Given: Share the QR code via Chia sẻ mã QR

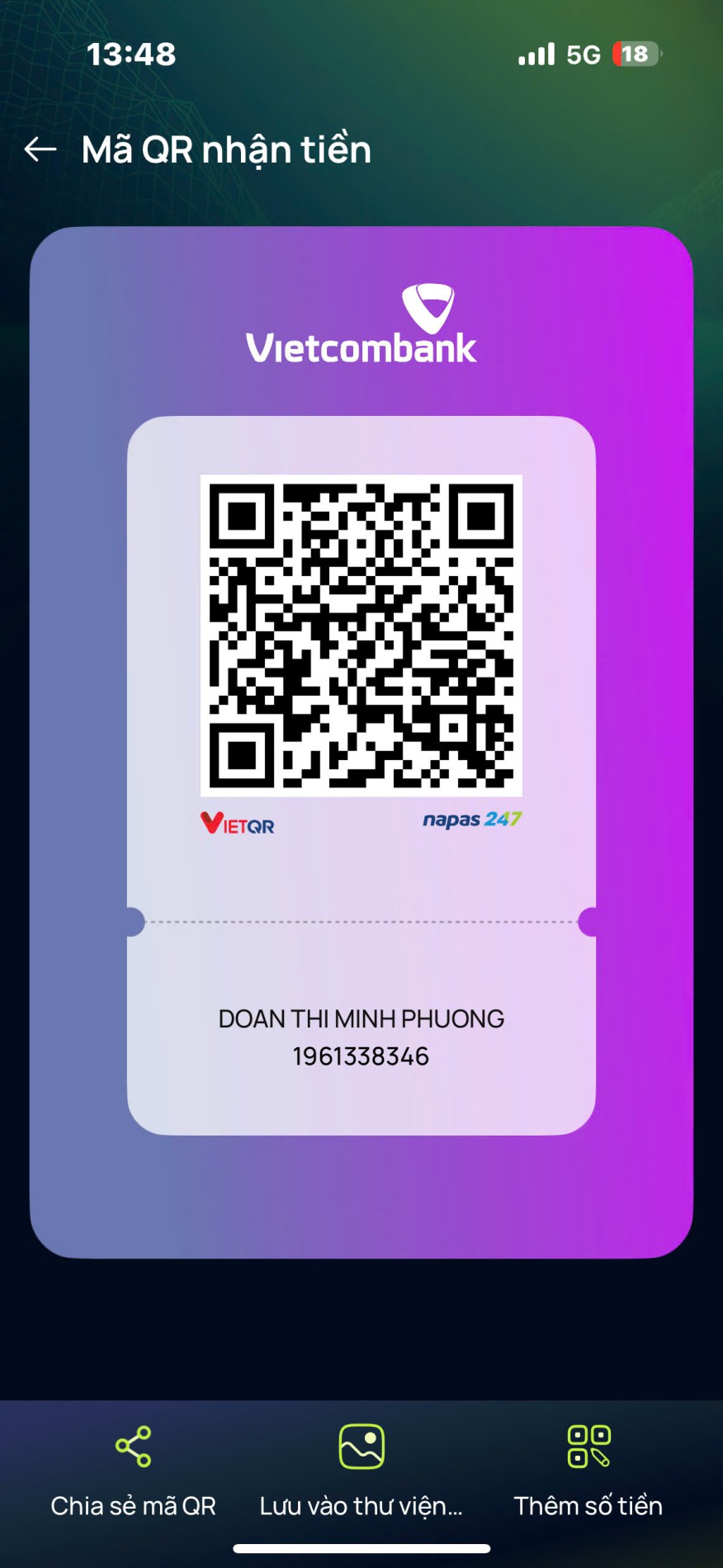Looking at the screenshot, I should pos(133,1469).
